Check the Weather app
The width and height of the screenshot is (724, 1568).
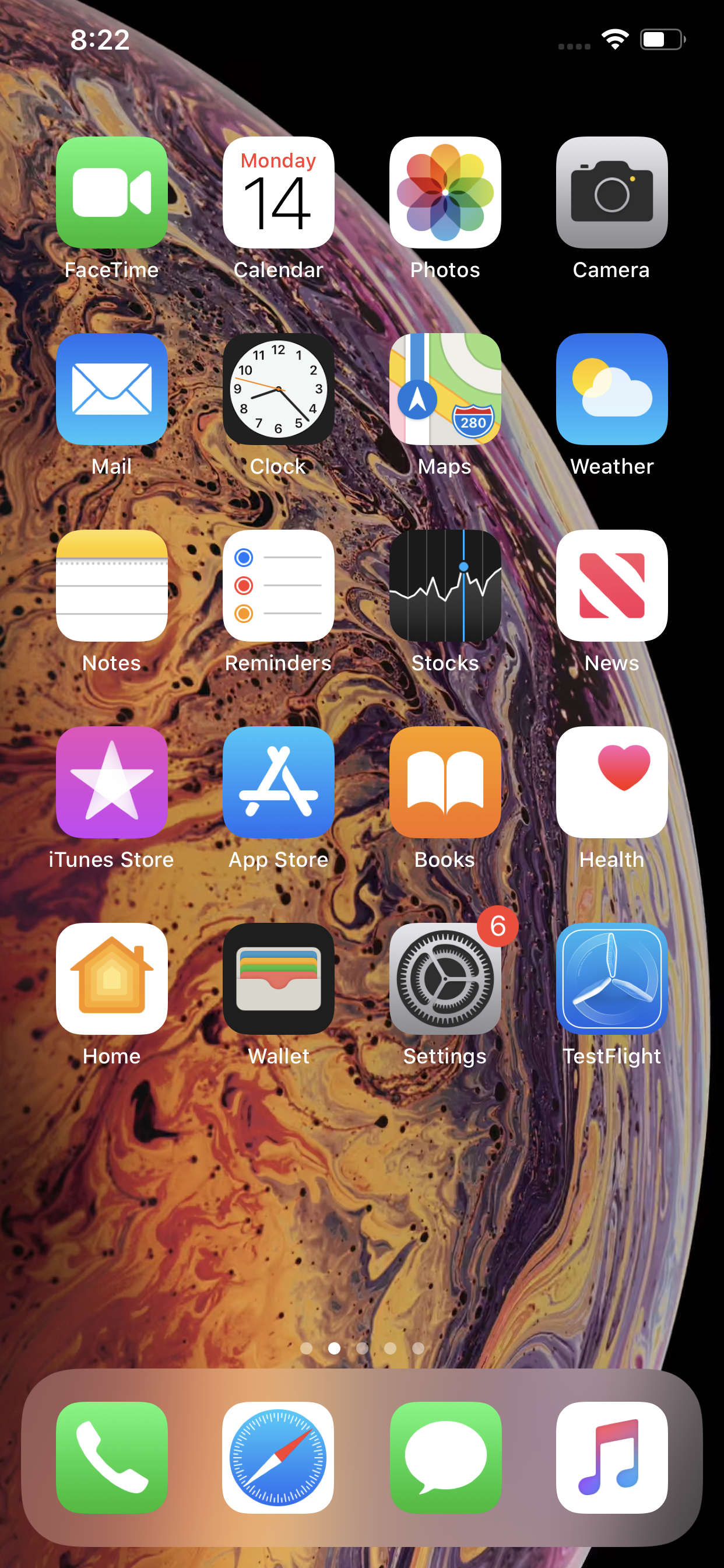611,389
